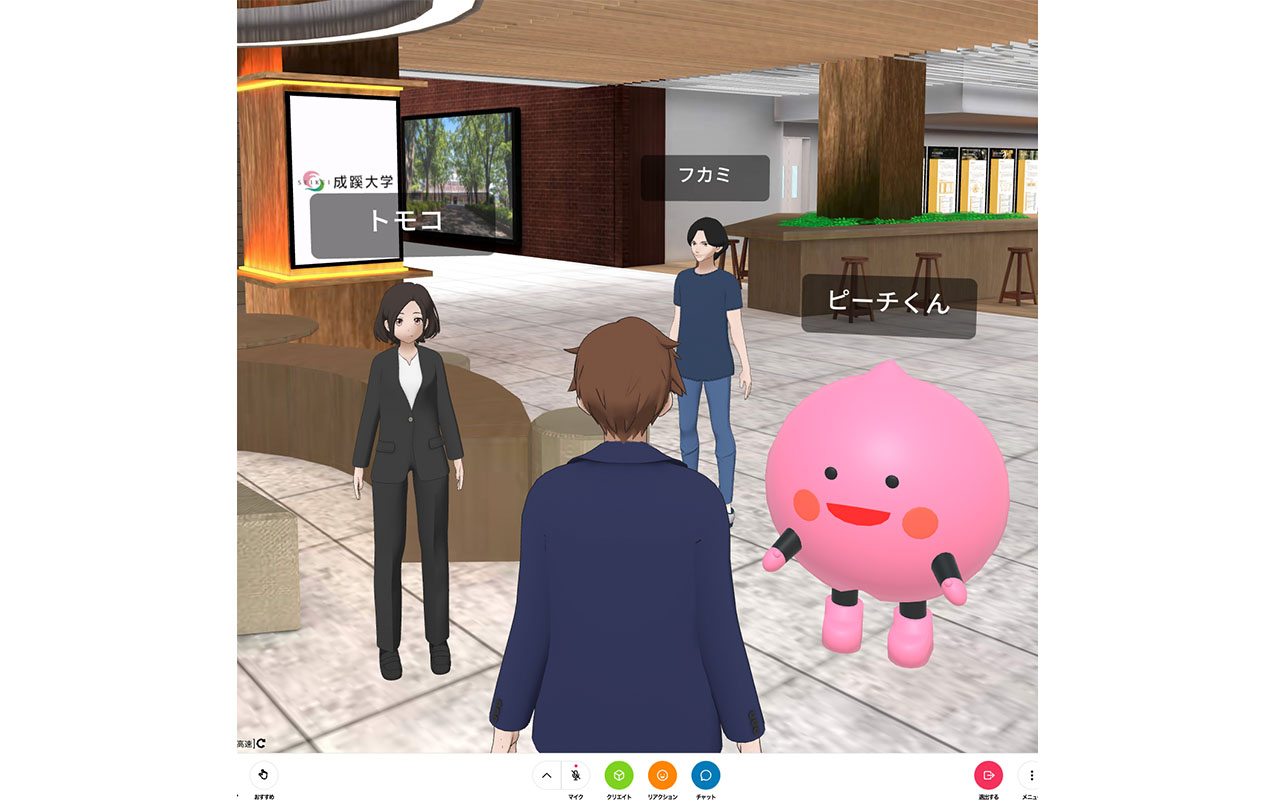Open the クリエイト create tool
The image size is (1275, 800).
[x=619, y=775]
